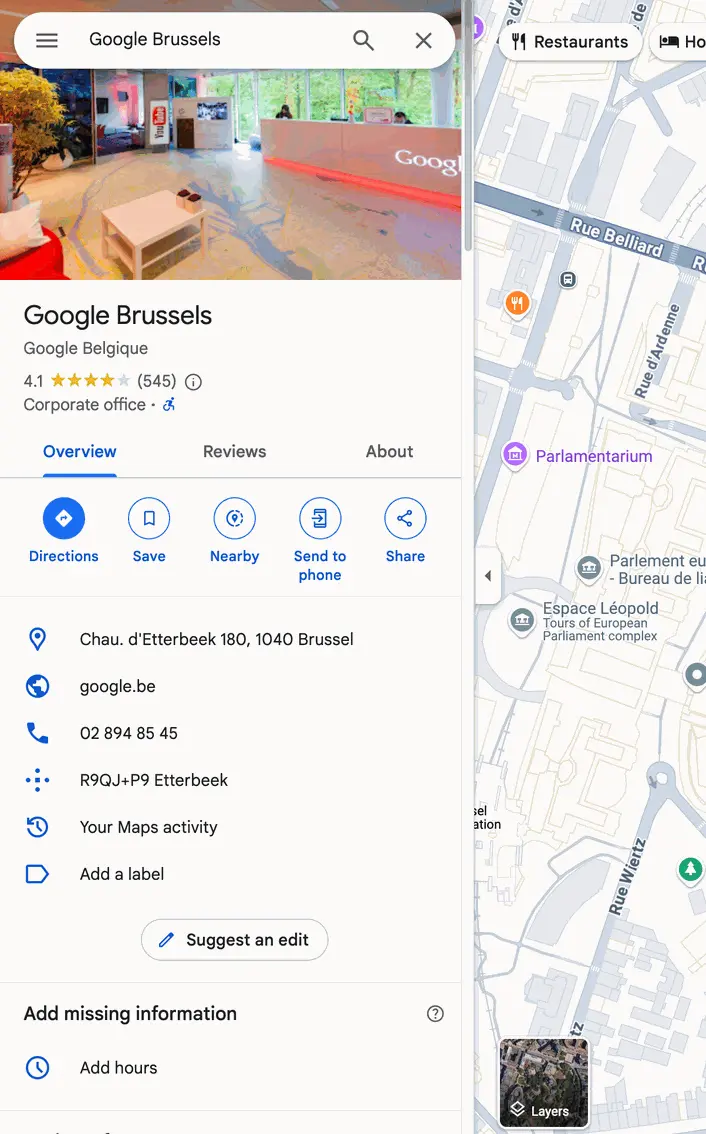Share Google Brussels location

[405, 519]
